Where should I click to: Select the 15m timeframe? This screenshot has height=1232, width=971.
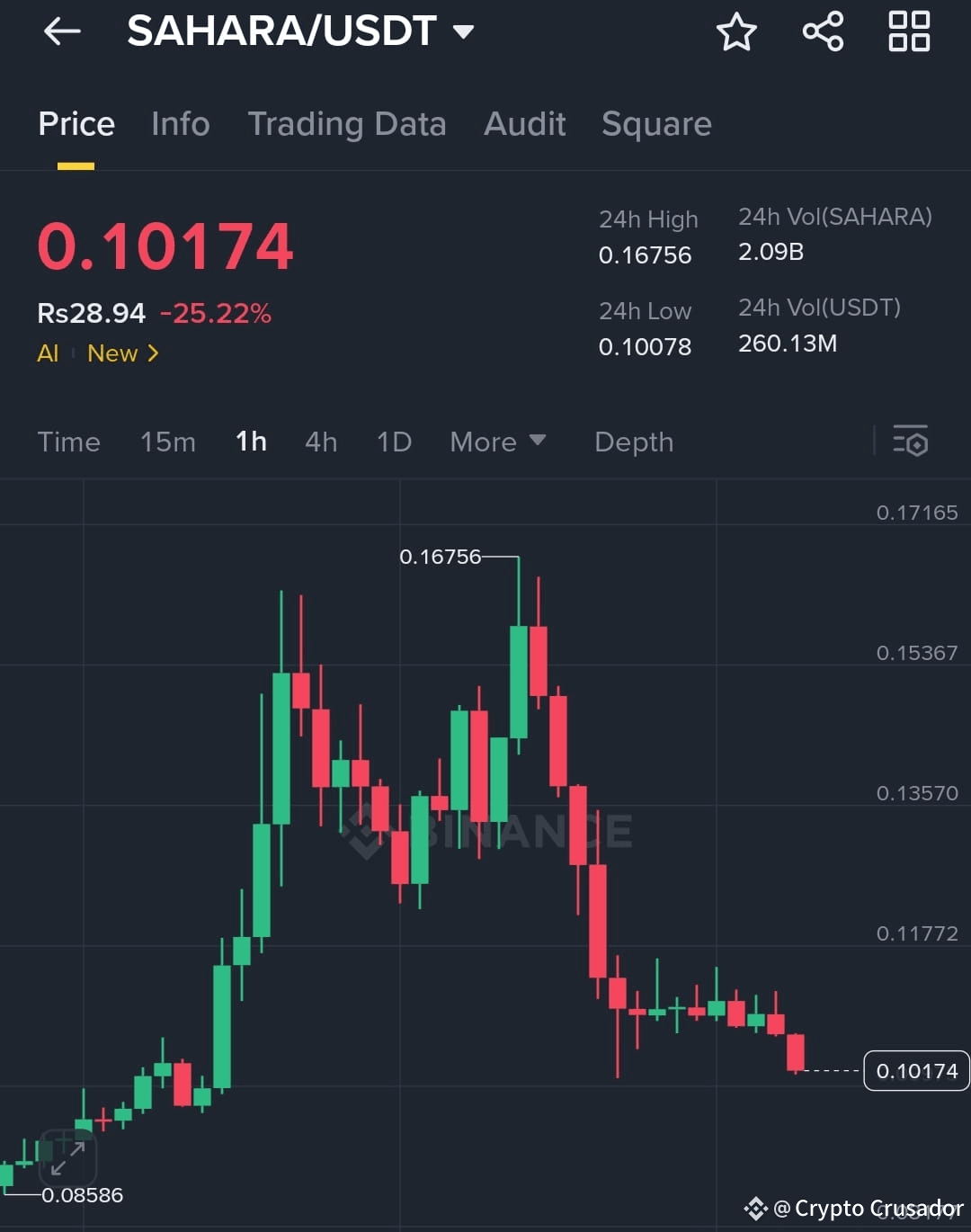167,442
